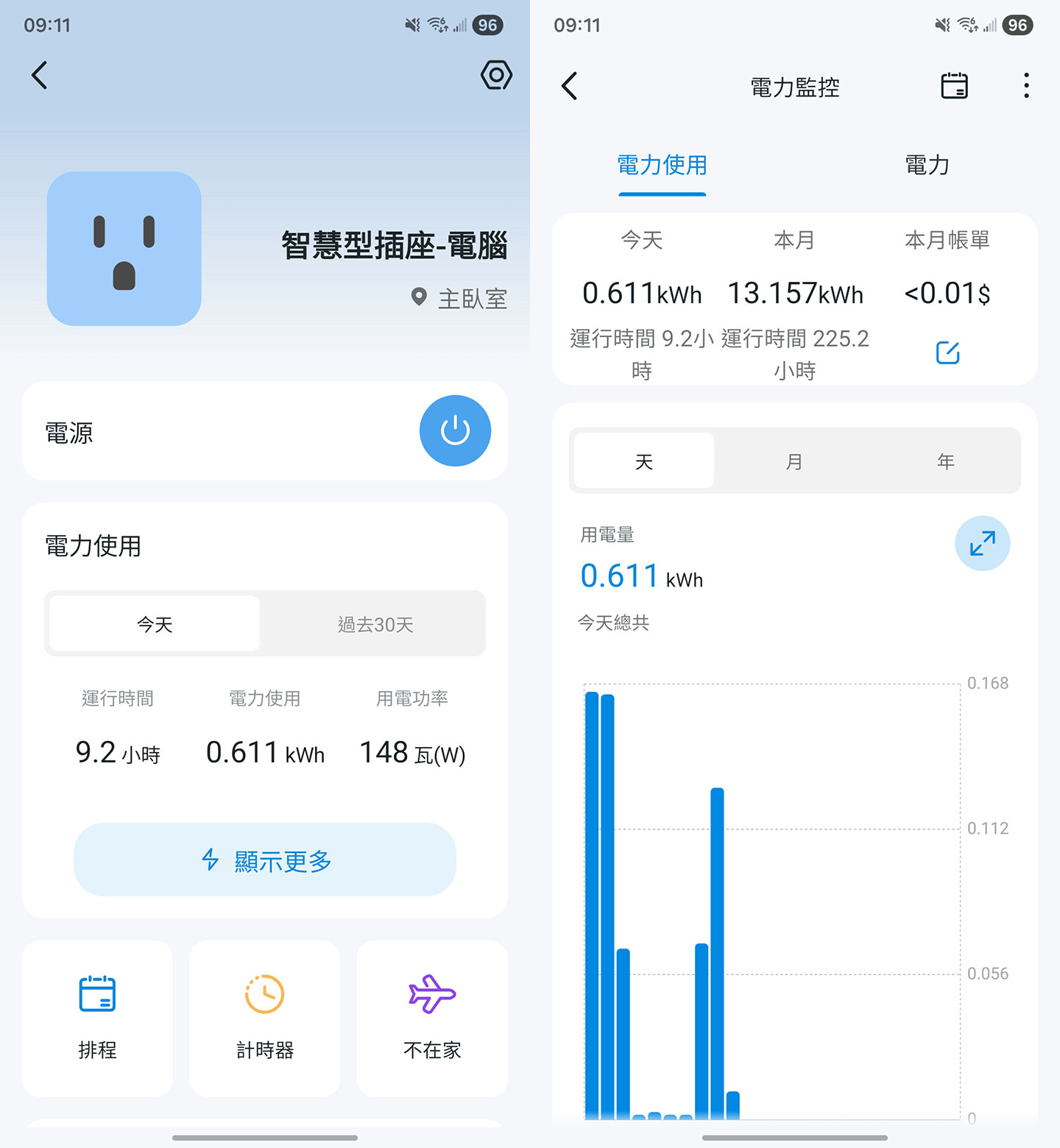Expand 顯示更多 for more power details
The height and width of the screenshot is (1148, 1060).
[264, 860]
